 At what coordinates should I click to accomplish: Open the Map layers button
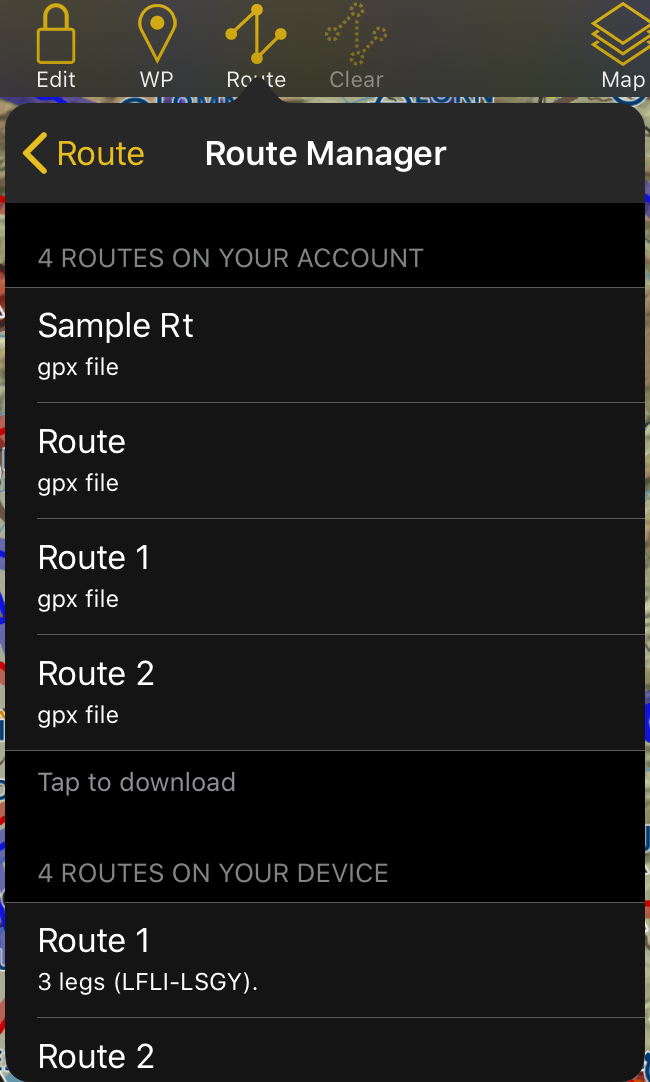(622, 47)
